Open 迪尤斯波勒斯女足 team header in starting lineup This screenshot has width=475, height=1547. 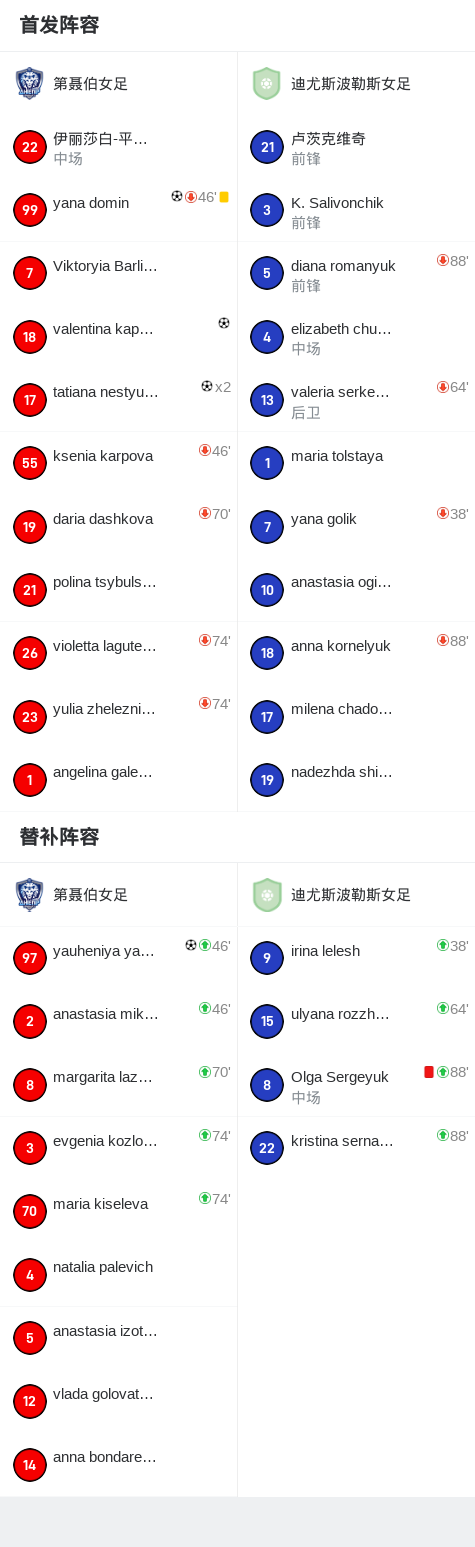pos(356,84)
